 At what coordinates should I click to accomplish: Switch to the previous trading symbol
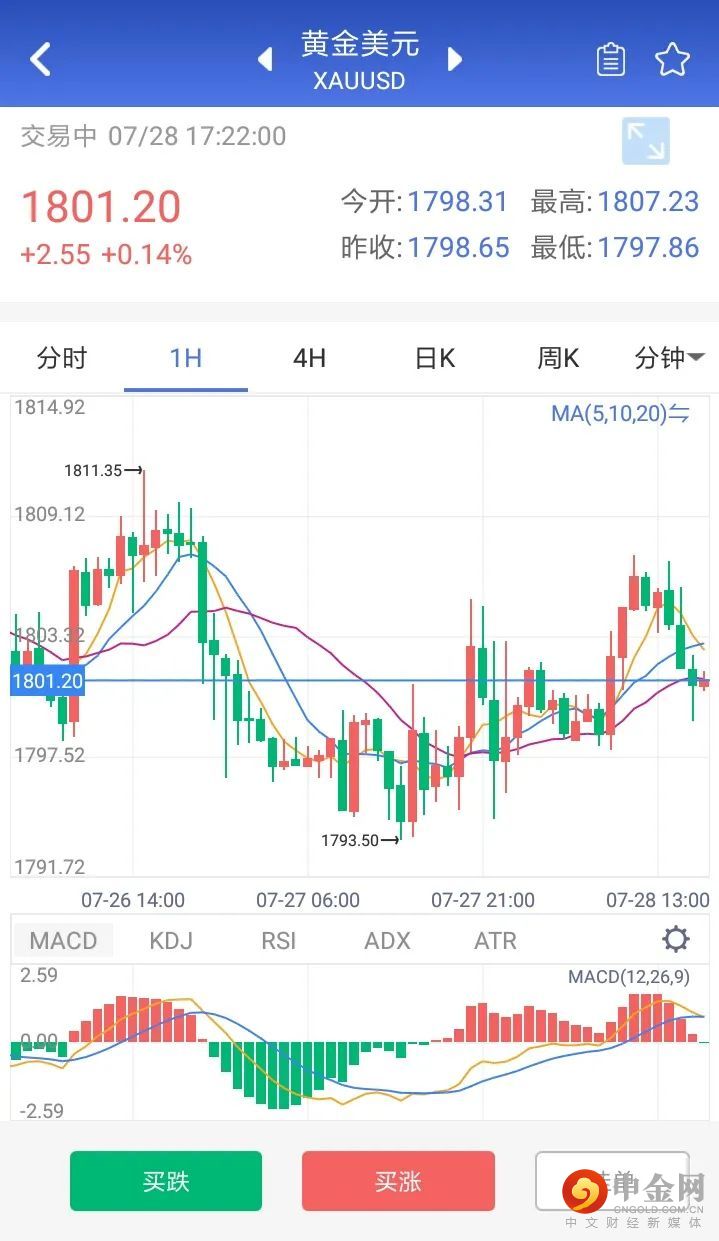[x=265, y=60]
